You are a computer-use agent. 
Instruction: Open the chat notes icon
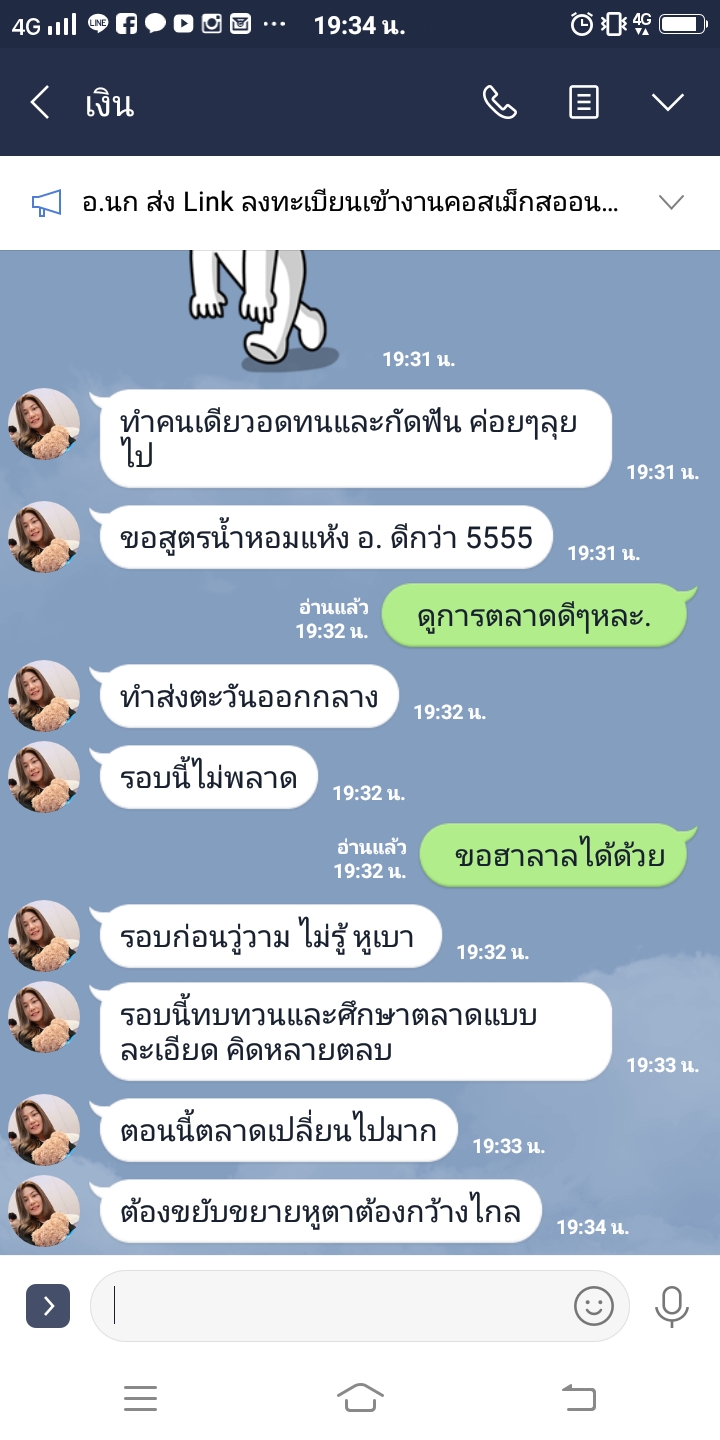(x=584, y=102)
